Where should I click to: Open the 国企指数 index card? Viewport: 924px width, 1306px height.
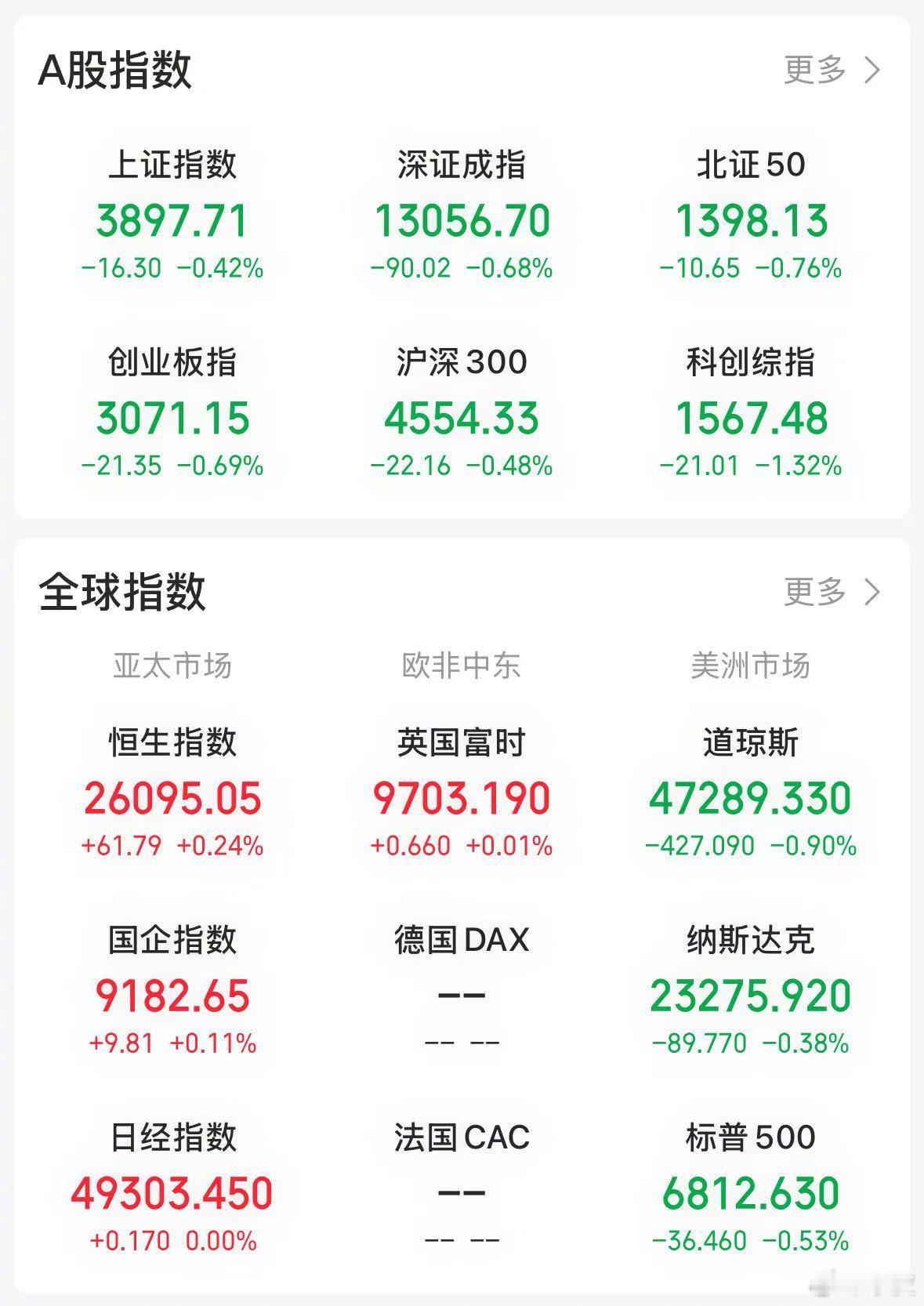[172, 990]
